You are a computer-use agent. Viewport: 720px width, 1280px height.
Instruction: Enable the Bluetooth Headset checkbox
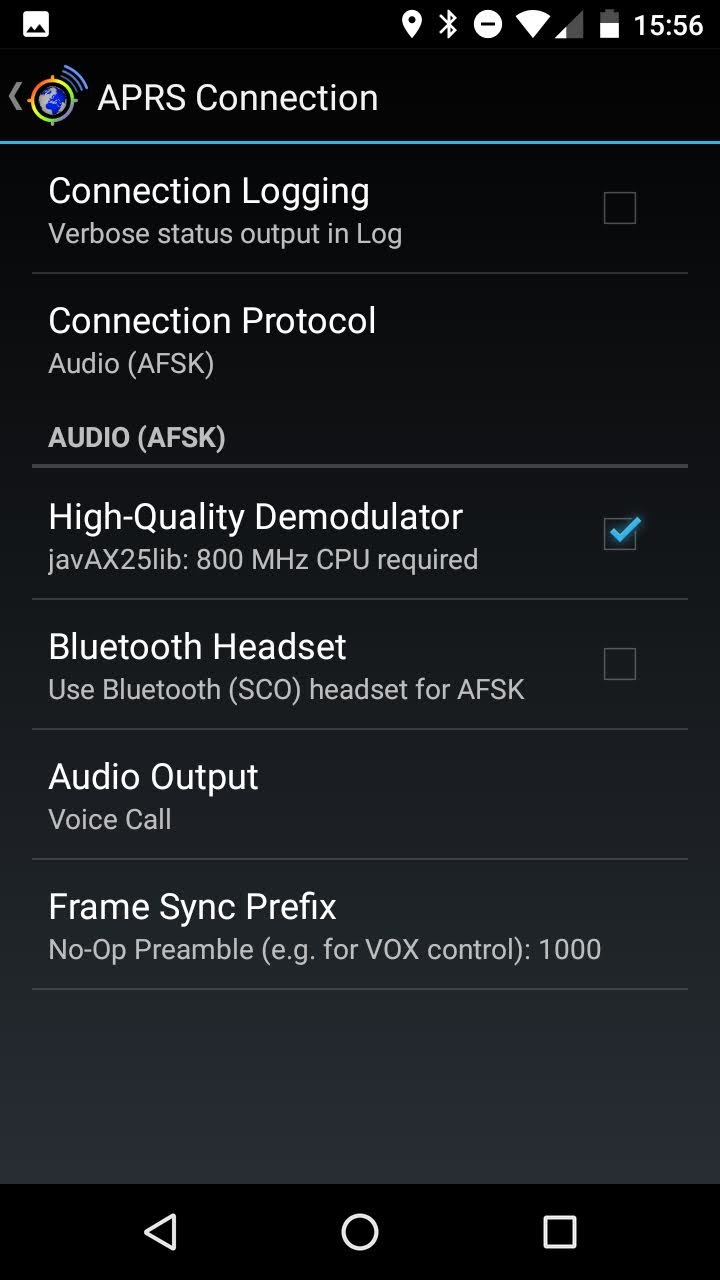coord(619,664)
